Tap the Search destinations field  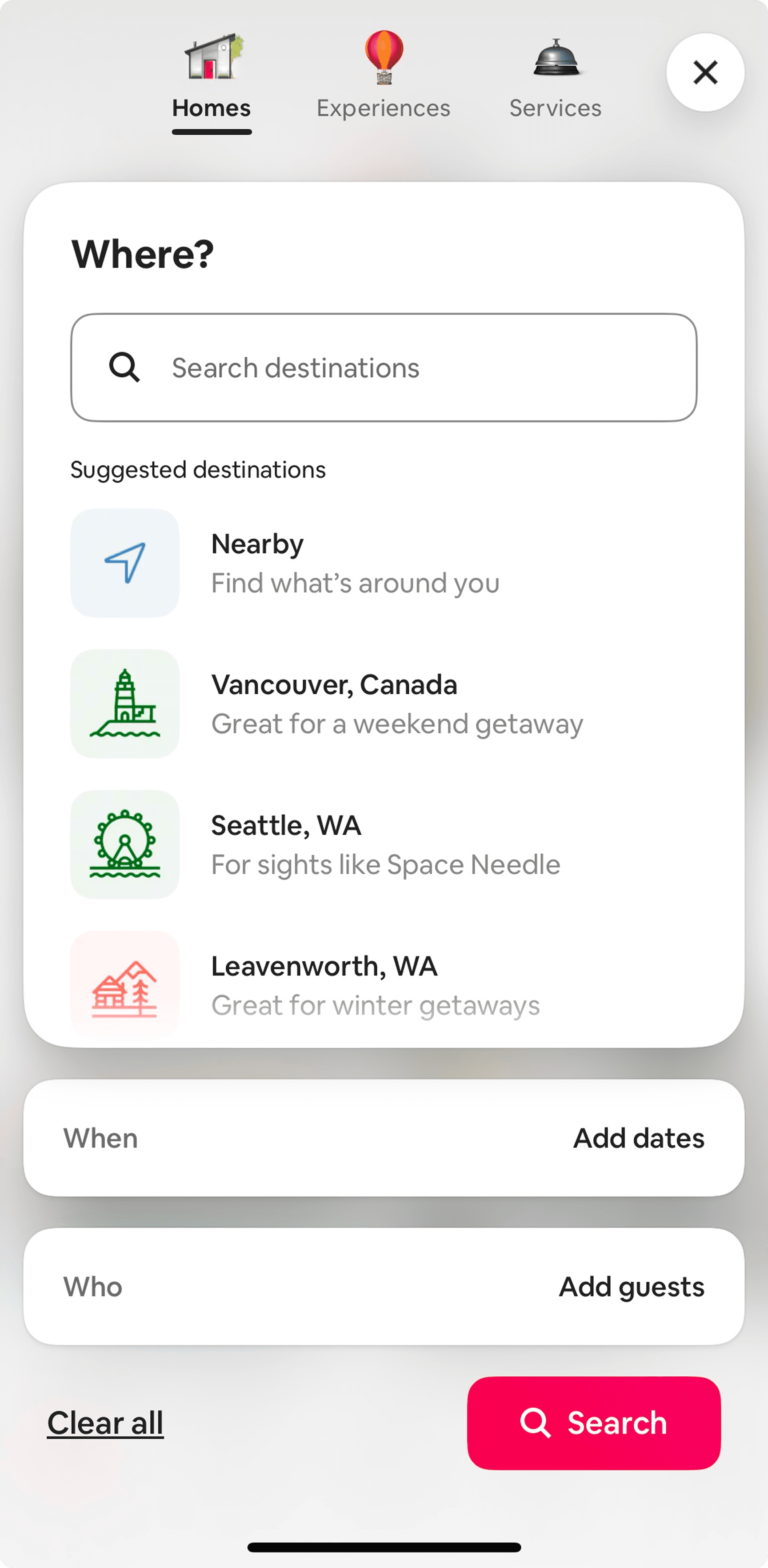point(384,368)
